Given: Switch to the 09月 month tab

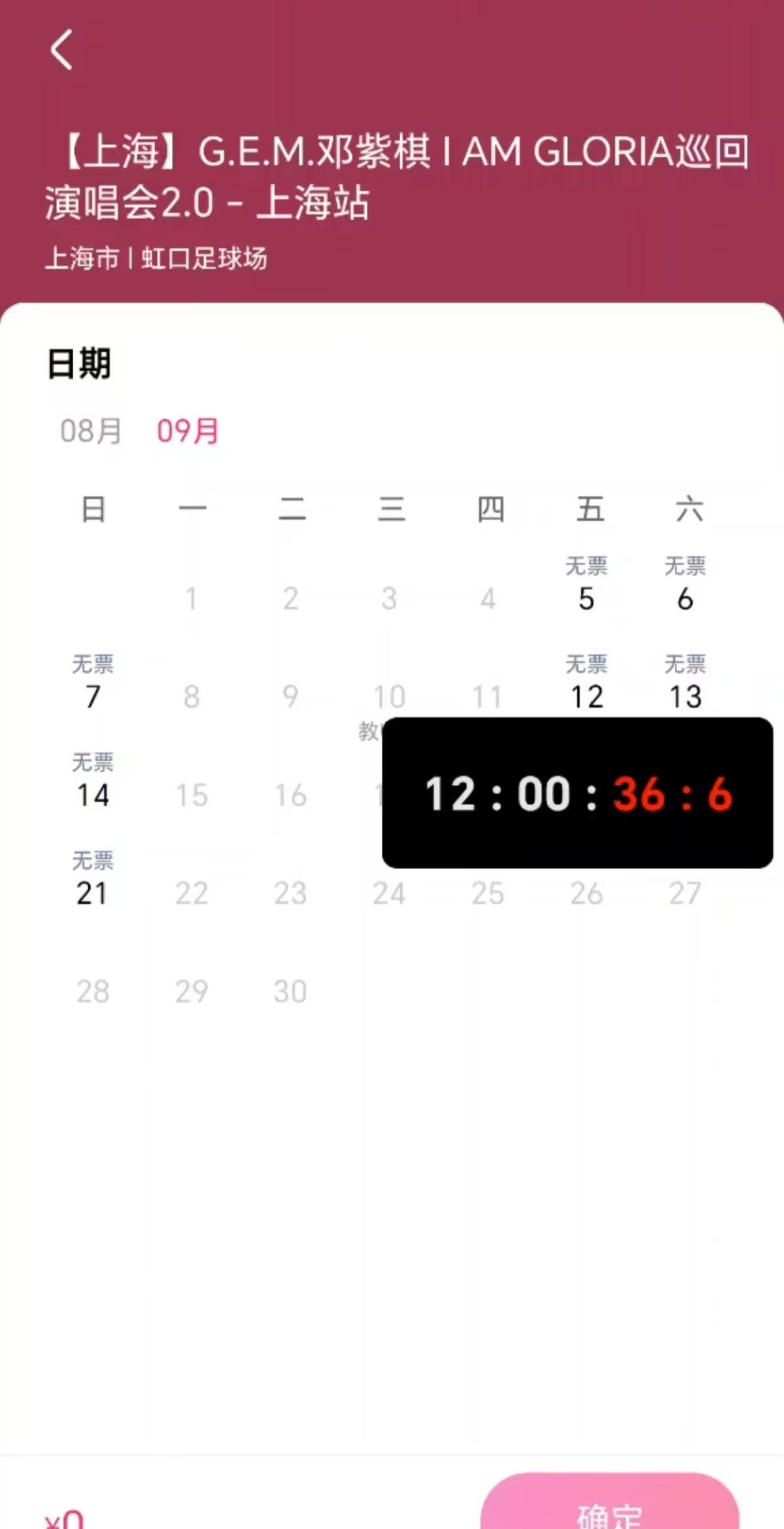Looking at the screenshot, I should (x=188, y=431).
